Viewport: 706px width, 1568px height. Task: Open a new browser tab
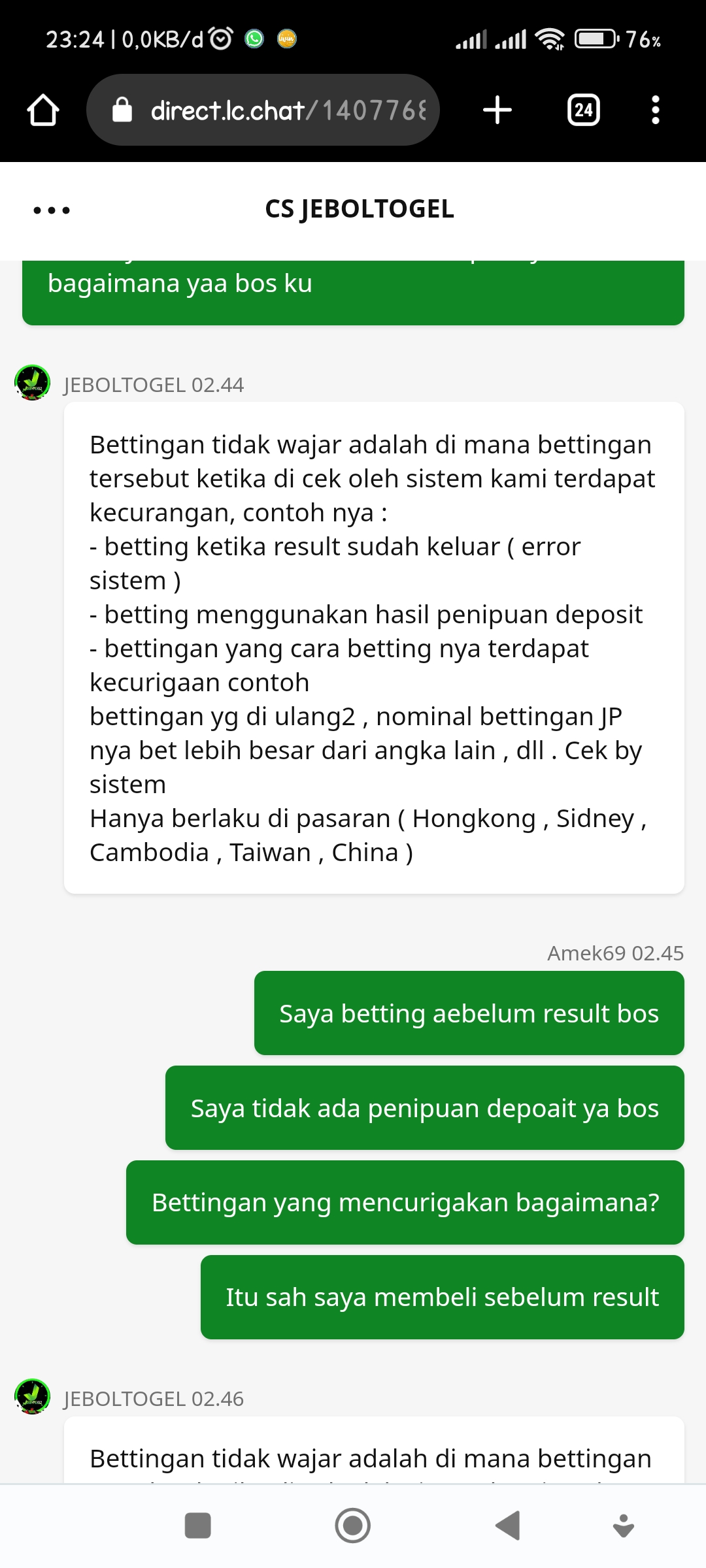[x=497, y=110]
